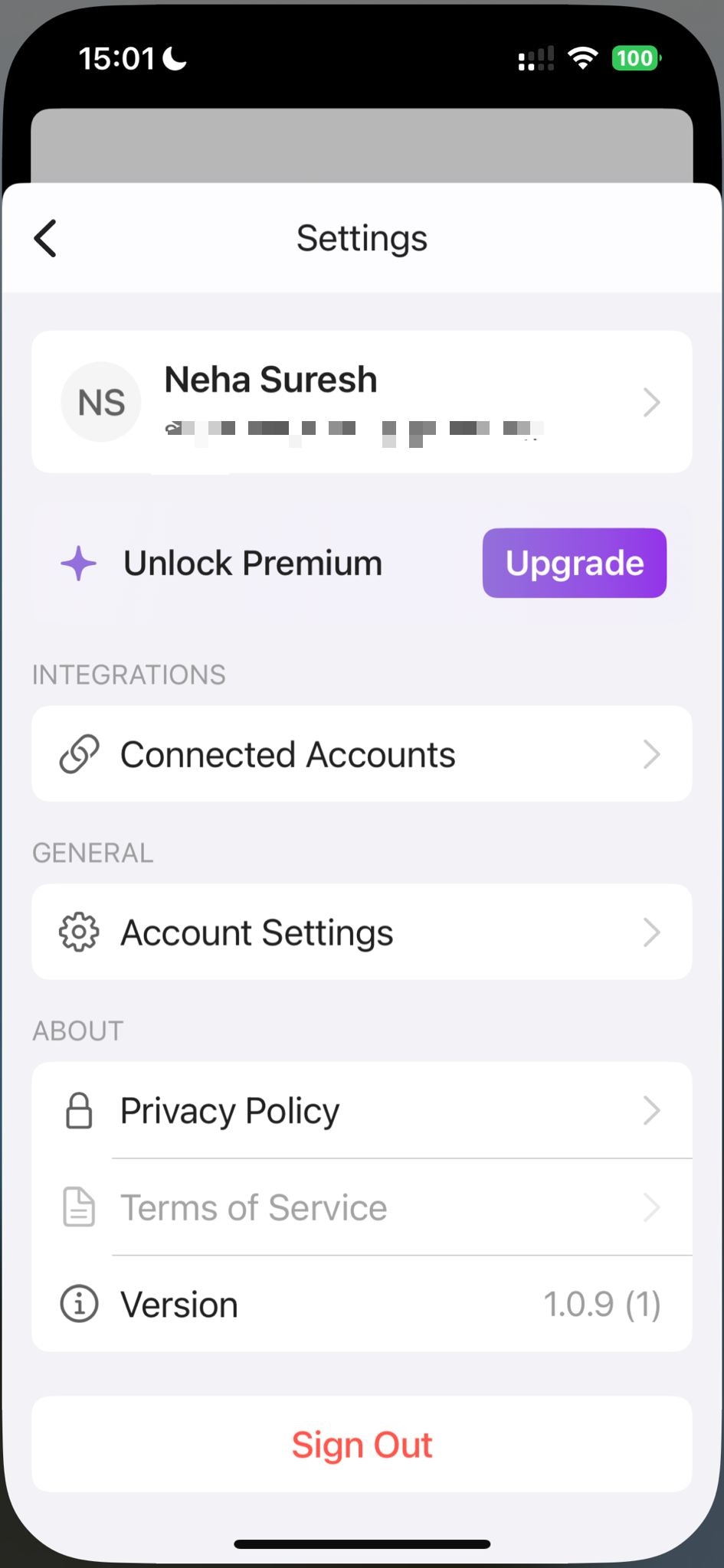The width and height of the screenshot is (724, 1568).
Task: Tap the Upgrade button for Premium
Action: point(574,563)
